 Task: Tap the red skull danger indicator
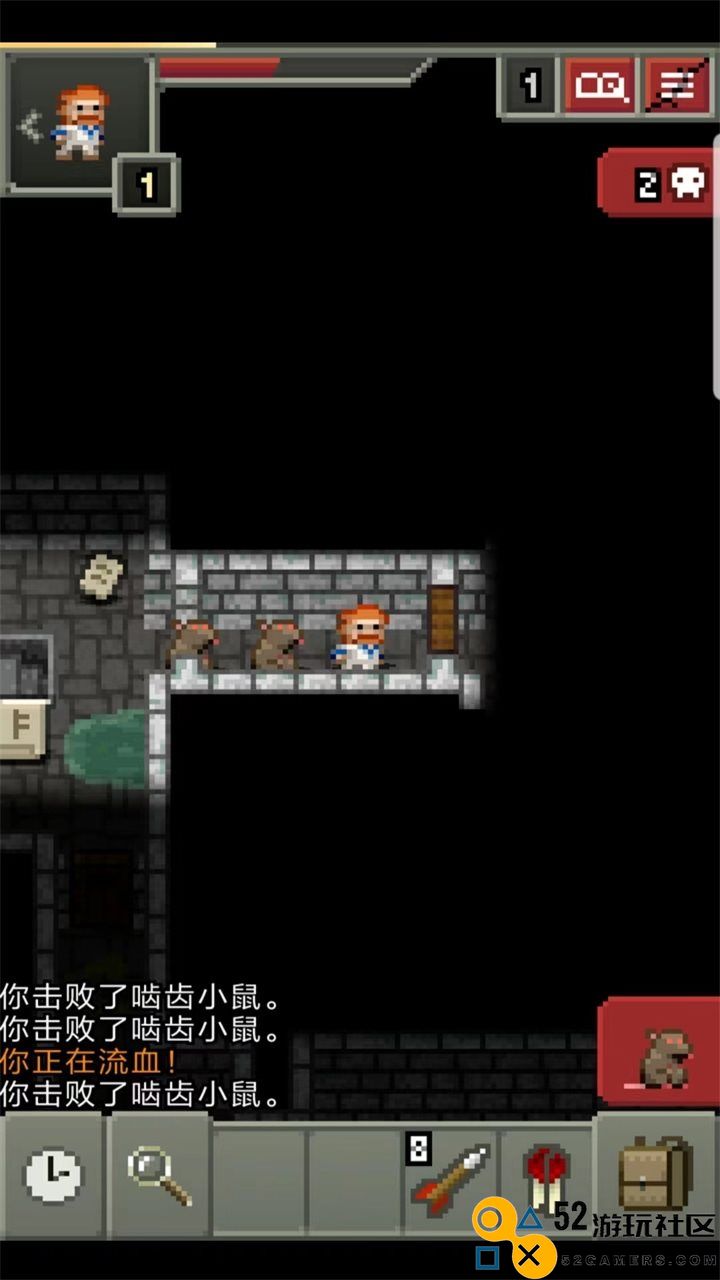659,183
